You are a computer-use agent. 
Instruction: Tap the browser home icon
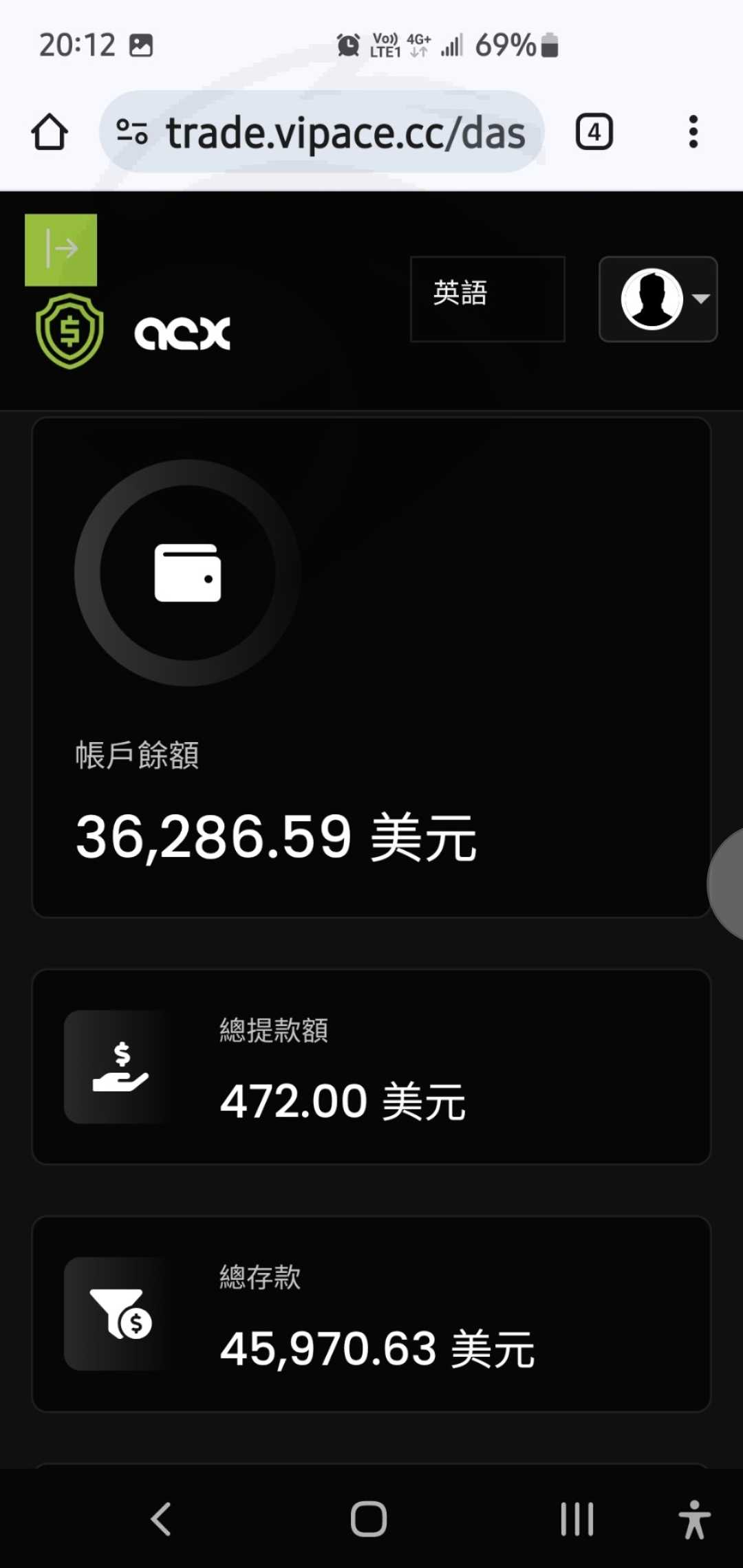[50, 131]
